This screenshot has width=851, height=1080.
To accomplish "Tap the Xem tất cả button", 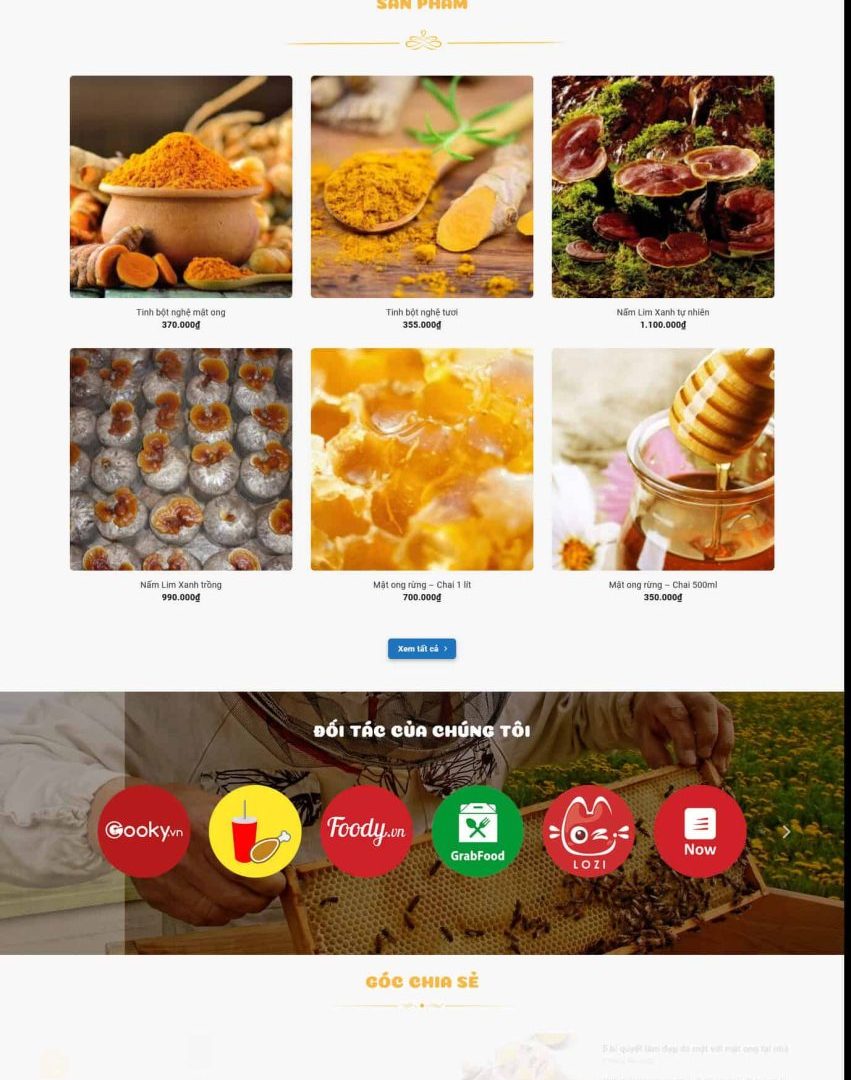I will [422, 649].
